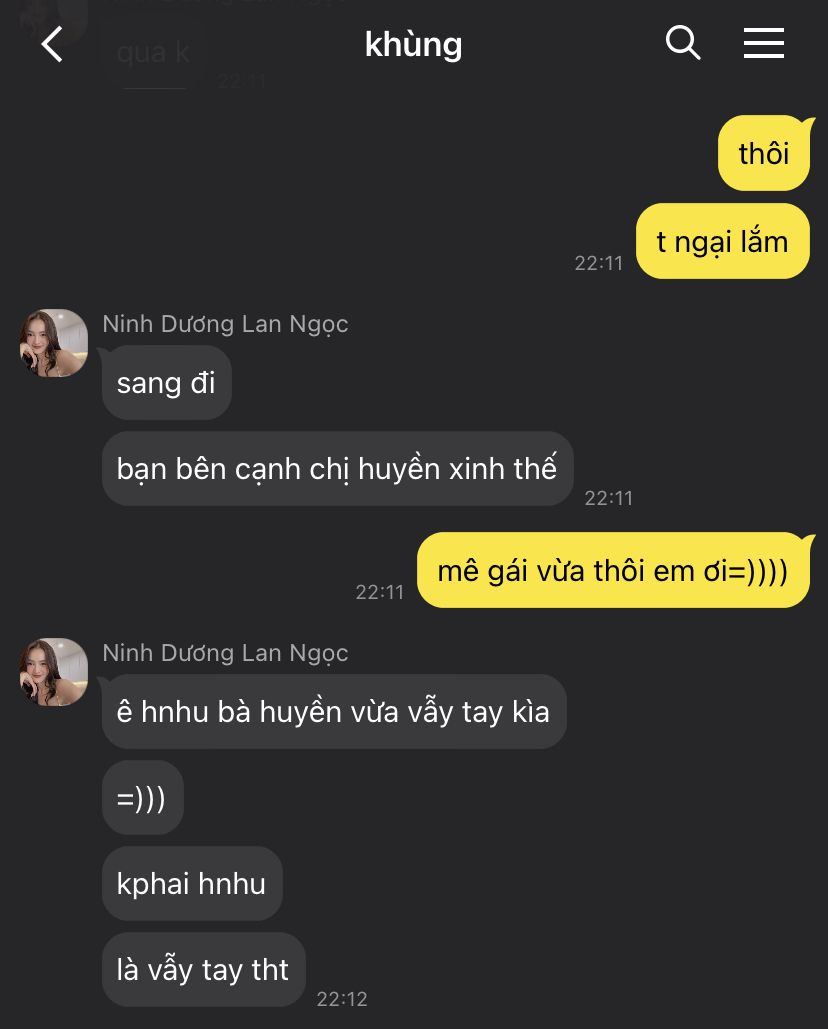Go back to the chat list
The width and height of the screenshot is (828, 1029).
[x=52, y=44]
